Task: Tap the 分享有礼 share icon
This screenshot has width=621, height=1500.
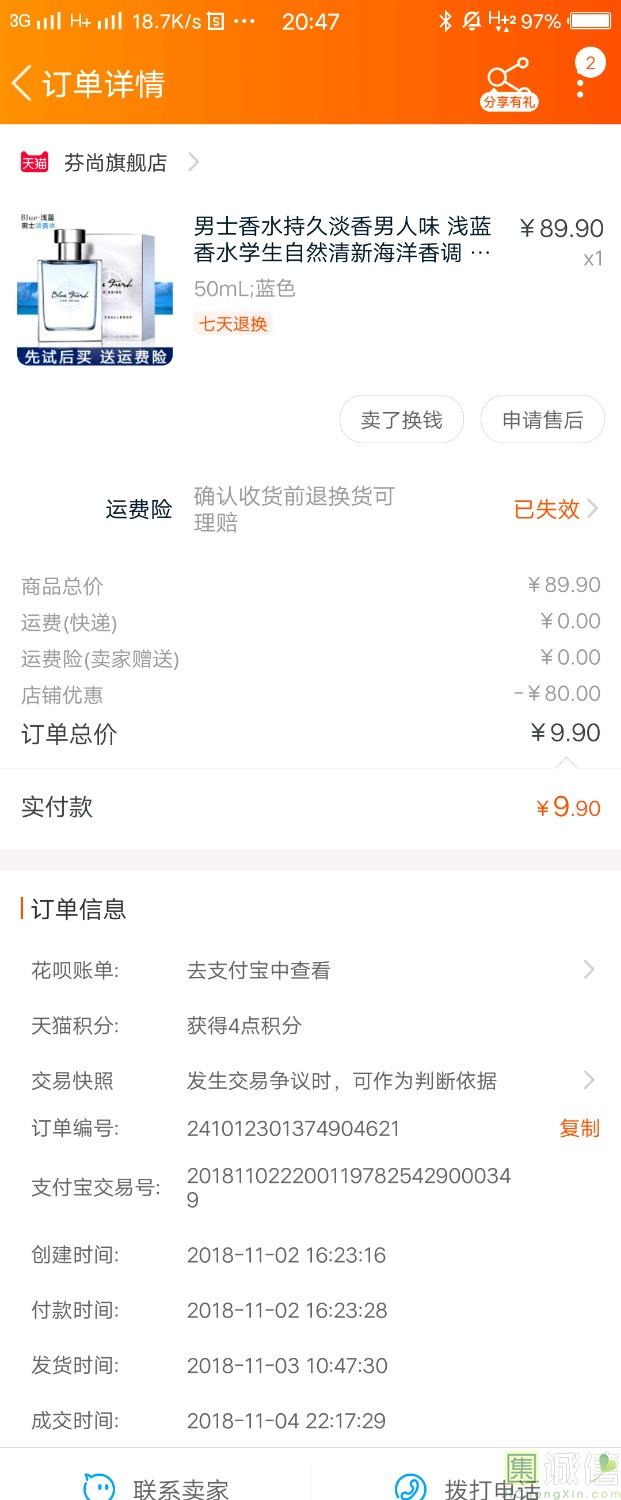Action: 509,84
